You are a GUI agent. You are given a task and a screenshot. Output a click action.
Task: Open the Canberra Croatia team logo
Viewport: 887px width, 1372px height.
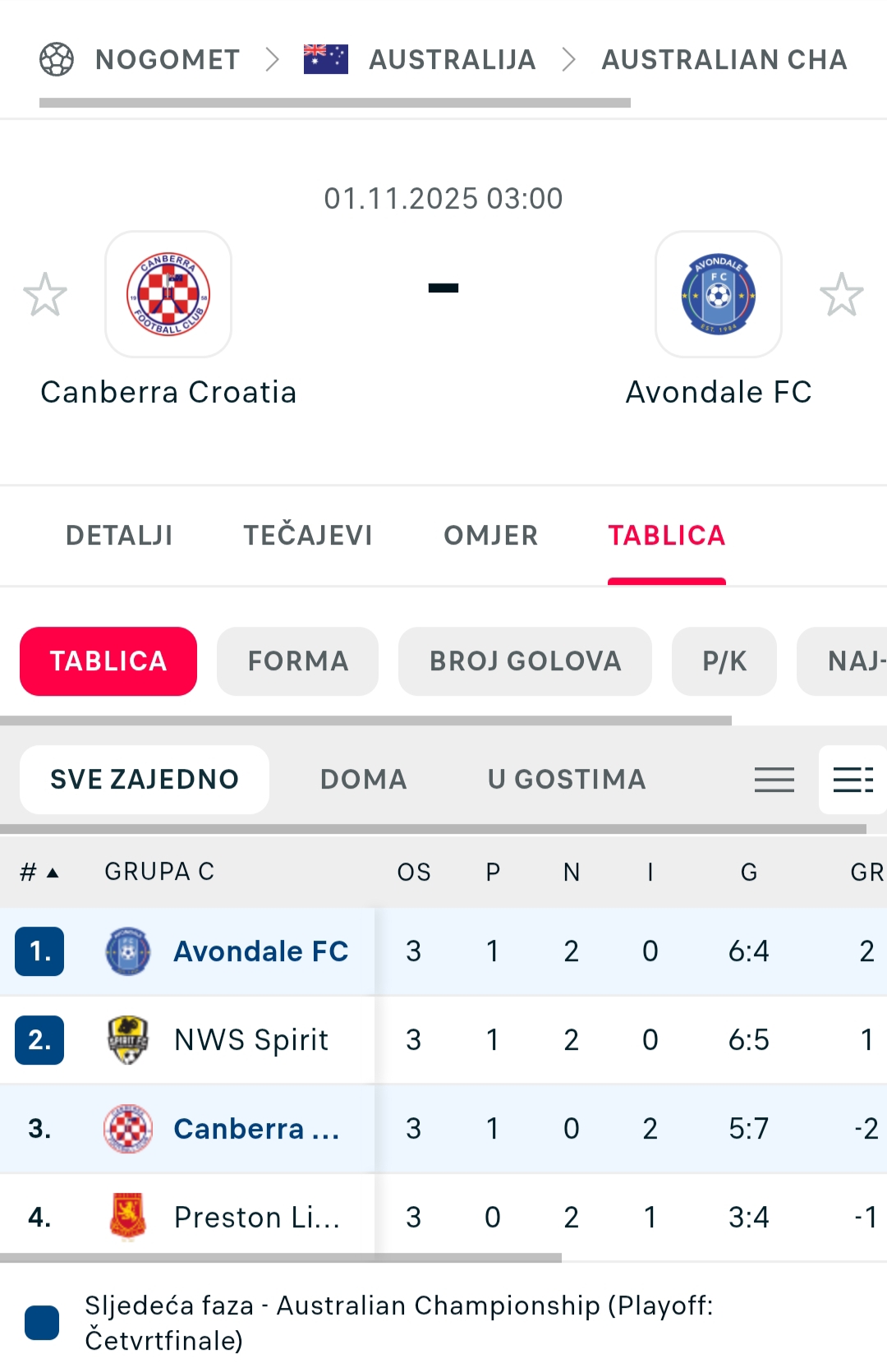click(x=168, y=294)
